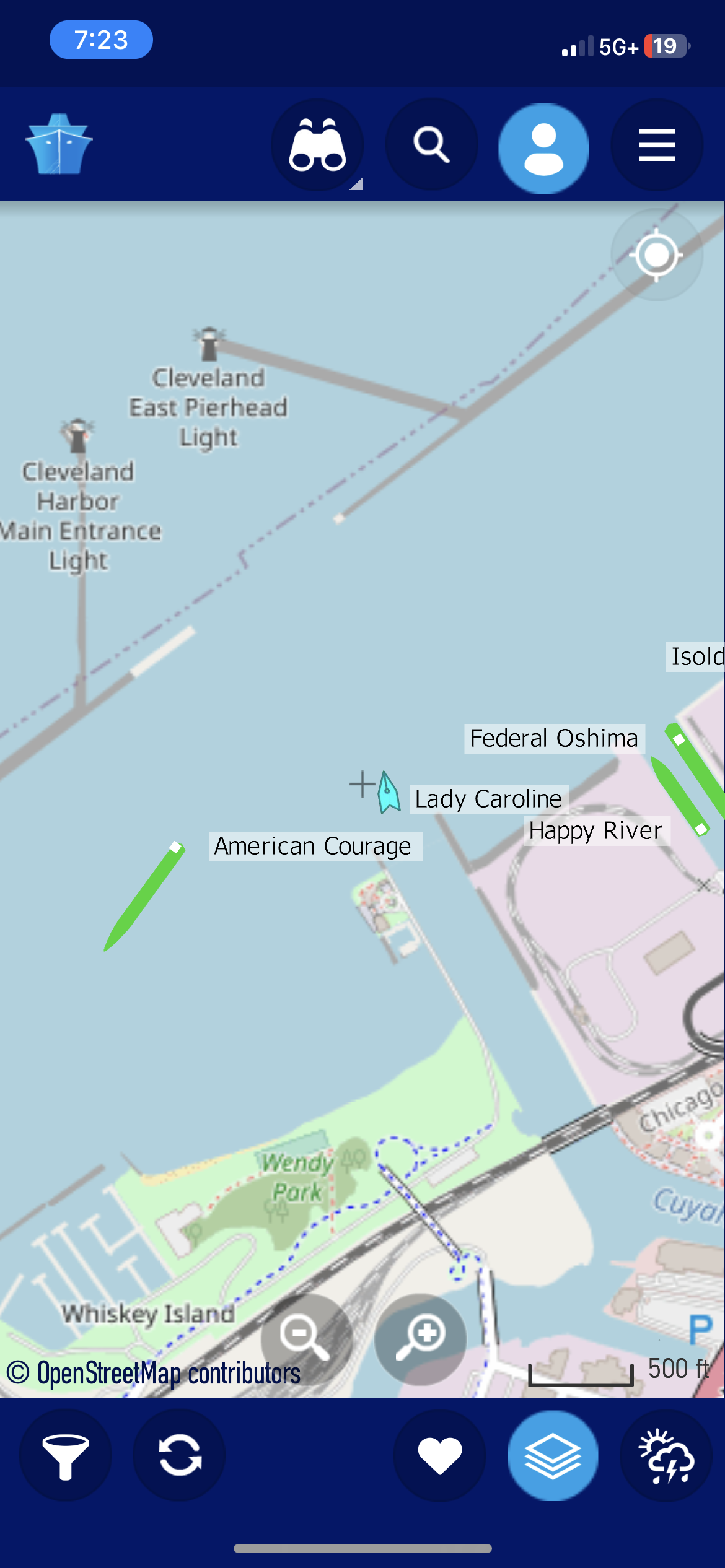Select the American Courage vessel
The width and height of the screenshot is (725, 1568).
coord(144,897)
